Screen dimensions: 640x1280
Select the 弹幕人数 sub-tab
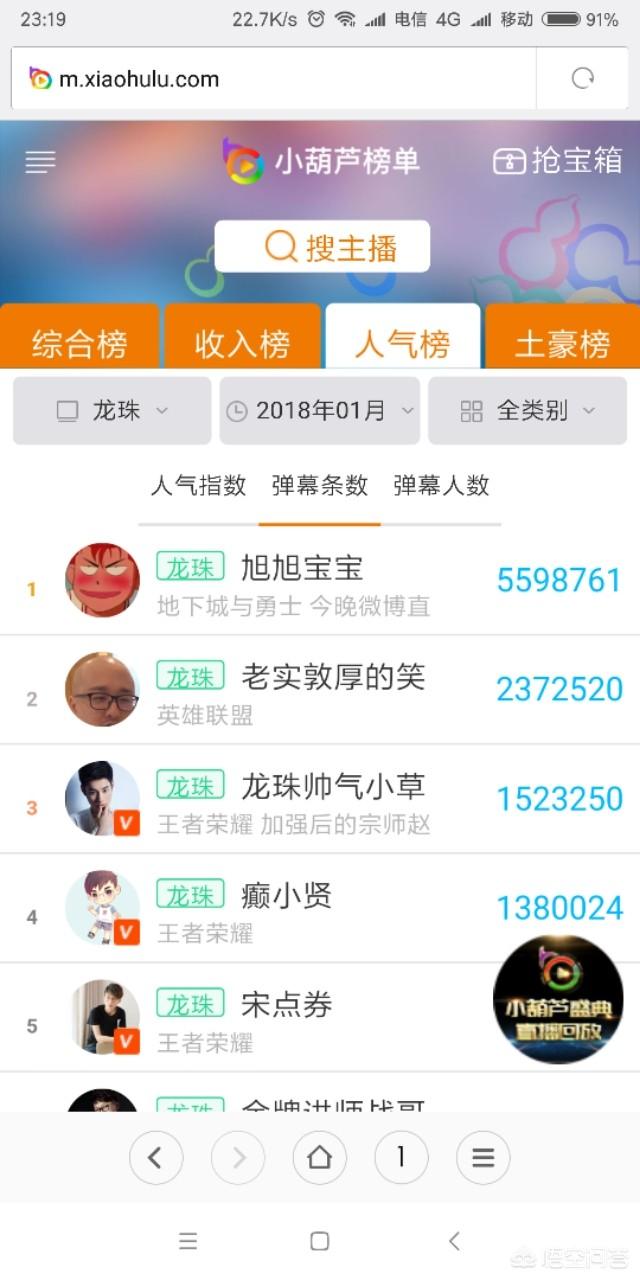pos(441,486)
